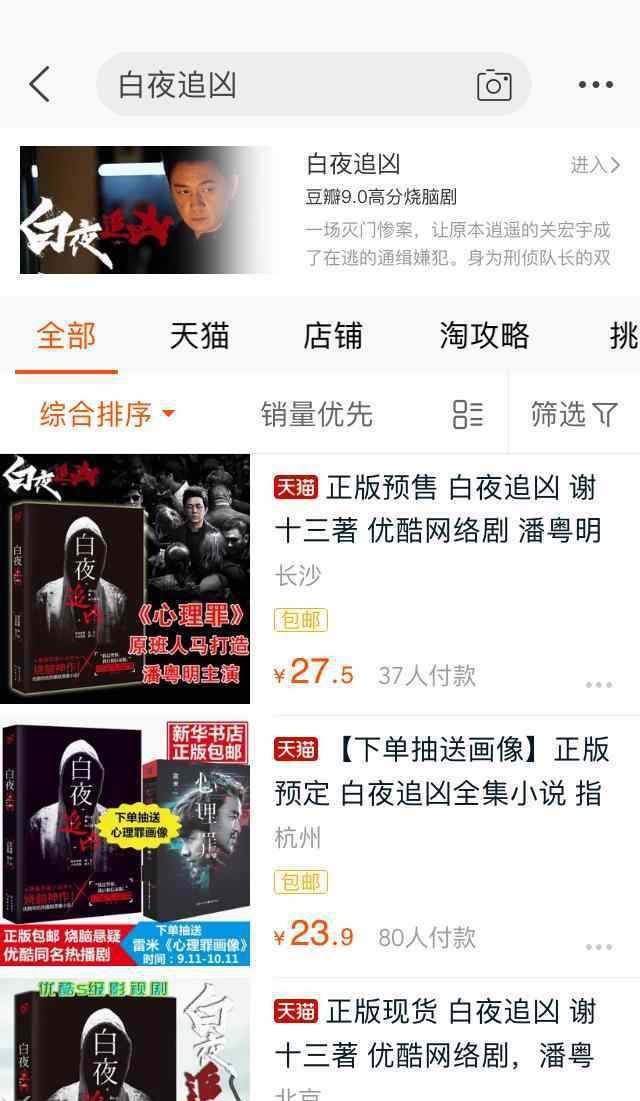Open more options for the ¥23.9 item
The image size is (640, 1101).
coord(599,947)
